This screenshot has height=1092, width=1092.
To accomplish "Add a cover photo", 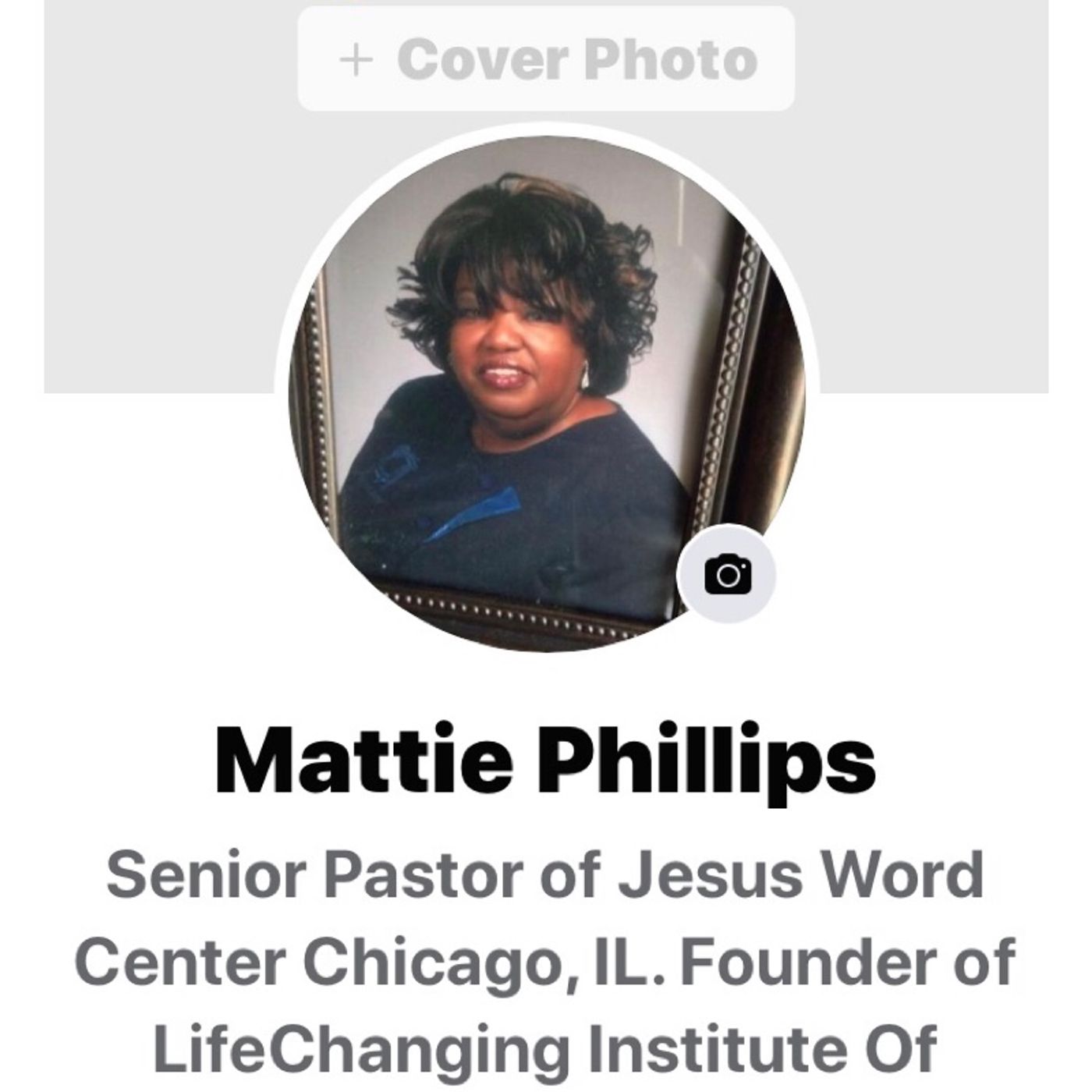I will (x=546, y=59).
